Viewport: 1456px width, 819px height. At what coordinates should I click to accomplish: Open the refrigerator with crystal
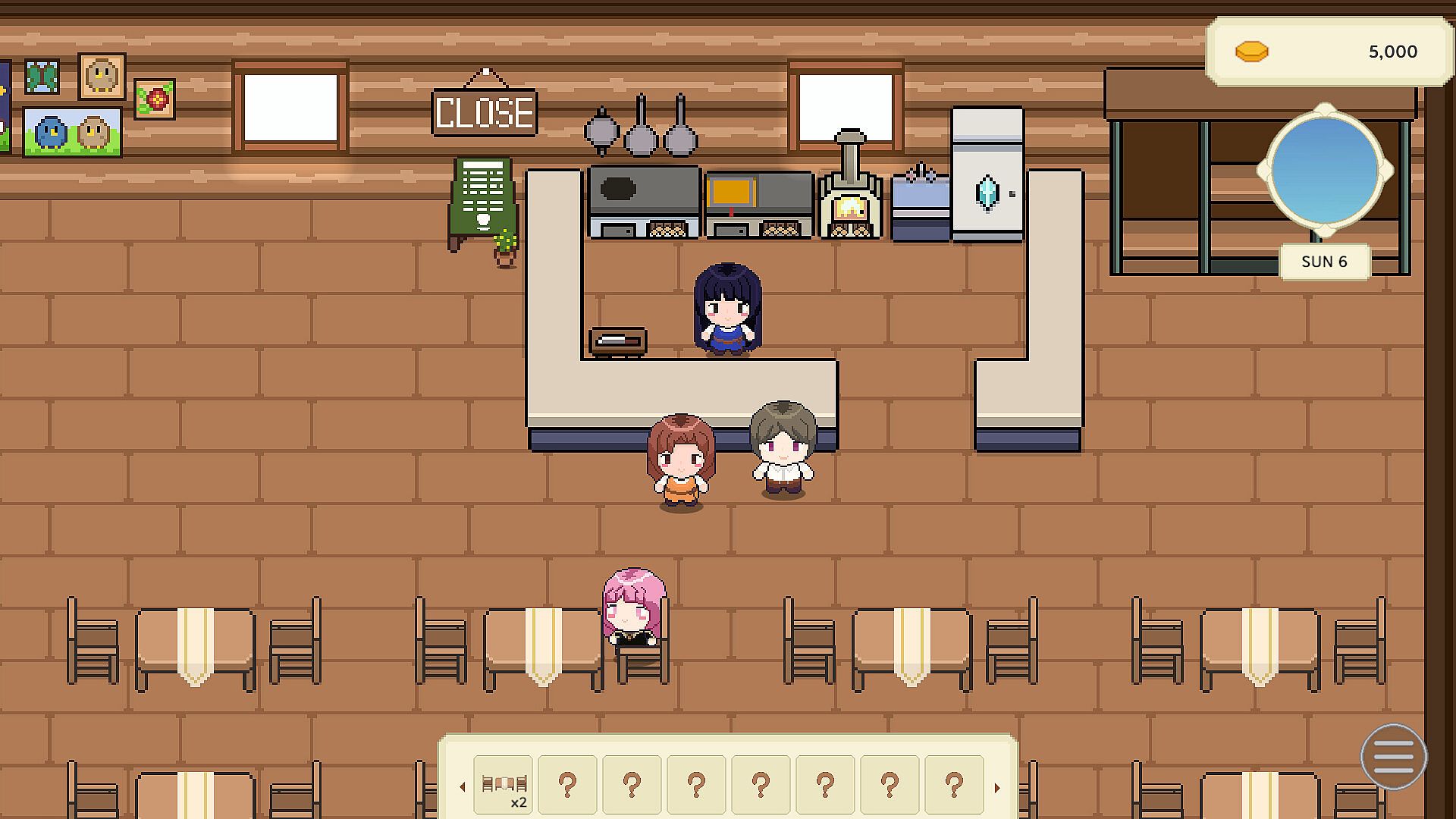click(987, 176)
